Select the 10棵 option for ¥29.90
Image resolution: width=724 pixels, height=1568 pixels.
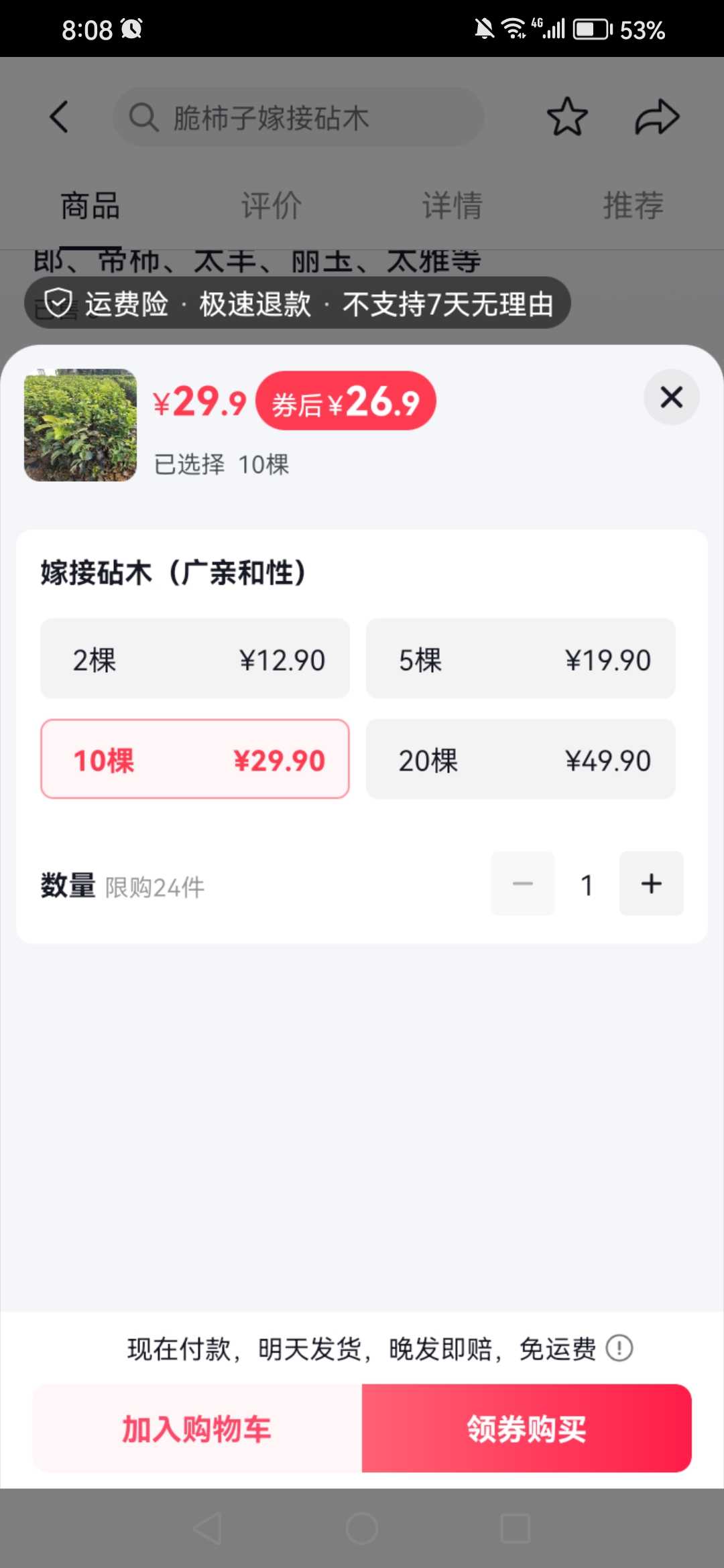[195, 759]
